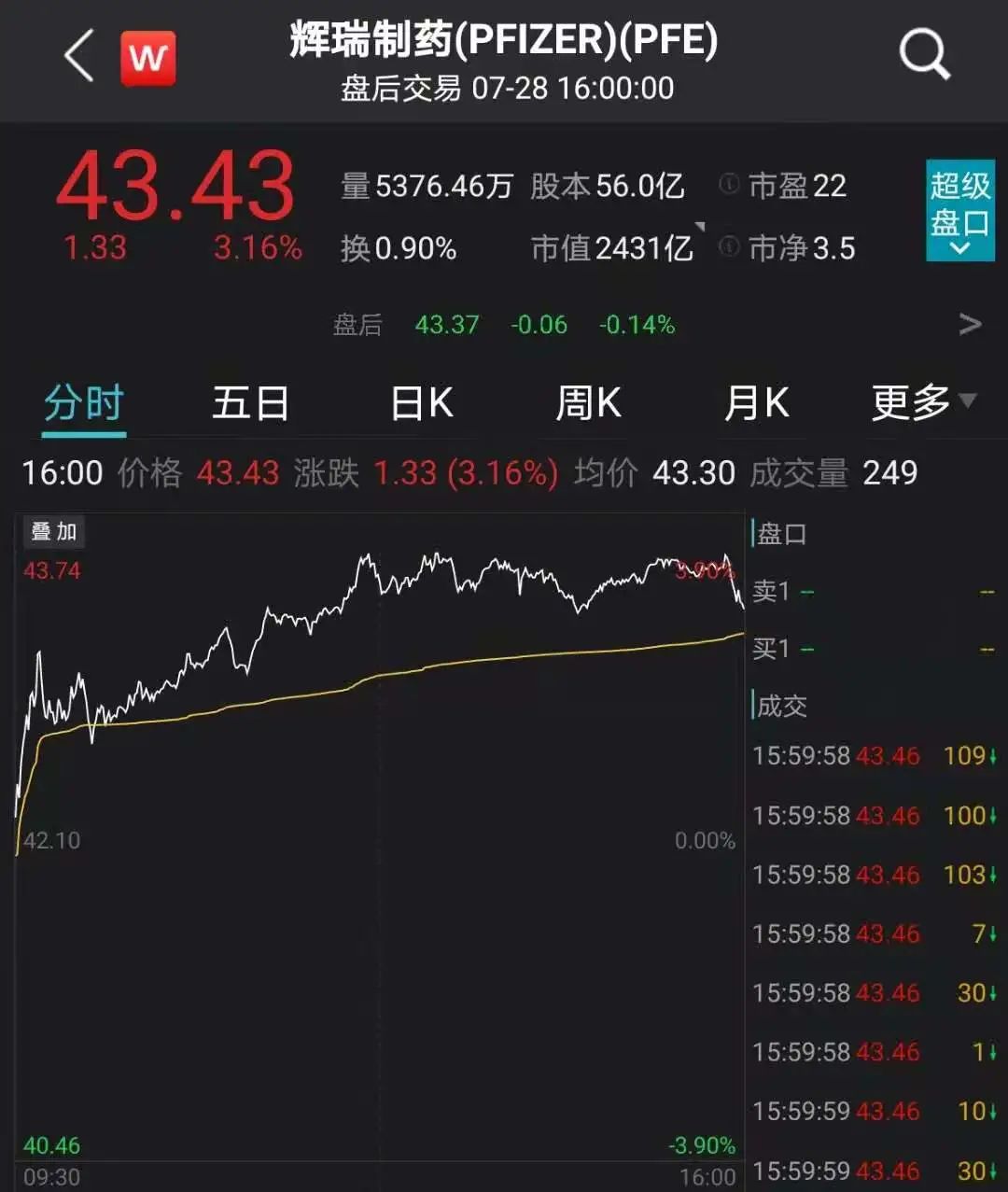Go back using the top-left arrow
Viewport: 1008px width, 1192px height.
[80, 56]
